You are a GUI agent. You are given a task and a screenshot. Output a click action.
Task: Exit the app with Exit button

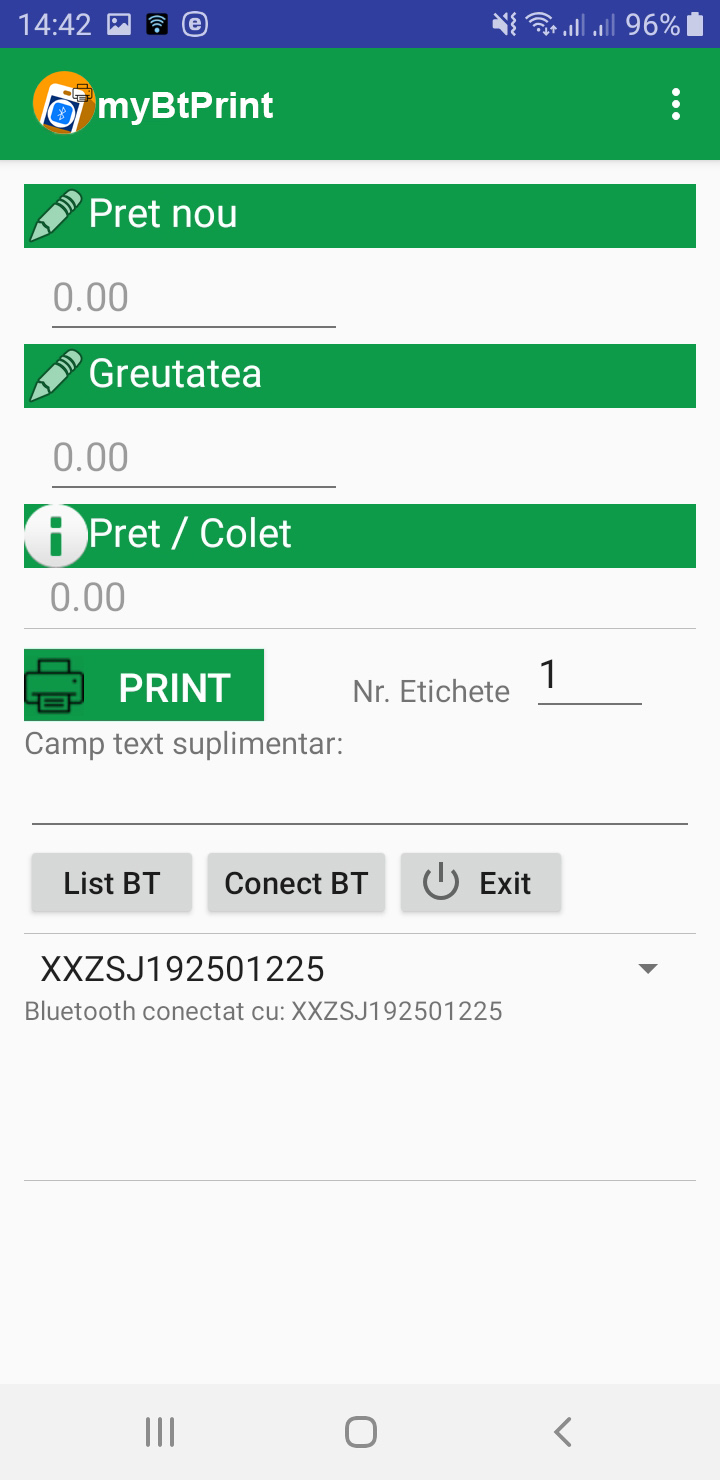[481, 883]
